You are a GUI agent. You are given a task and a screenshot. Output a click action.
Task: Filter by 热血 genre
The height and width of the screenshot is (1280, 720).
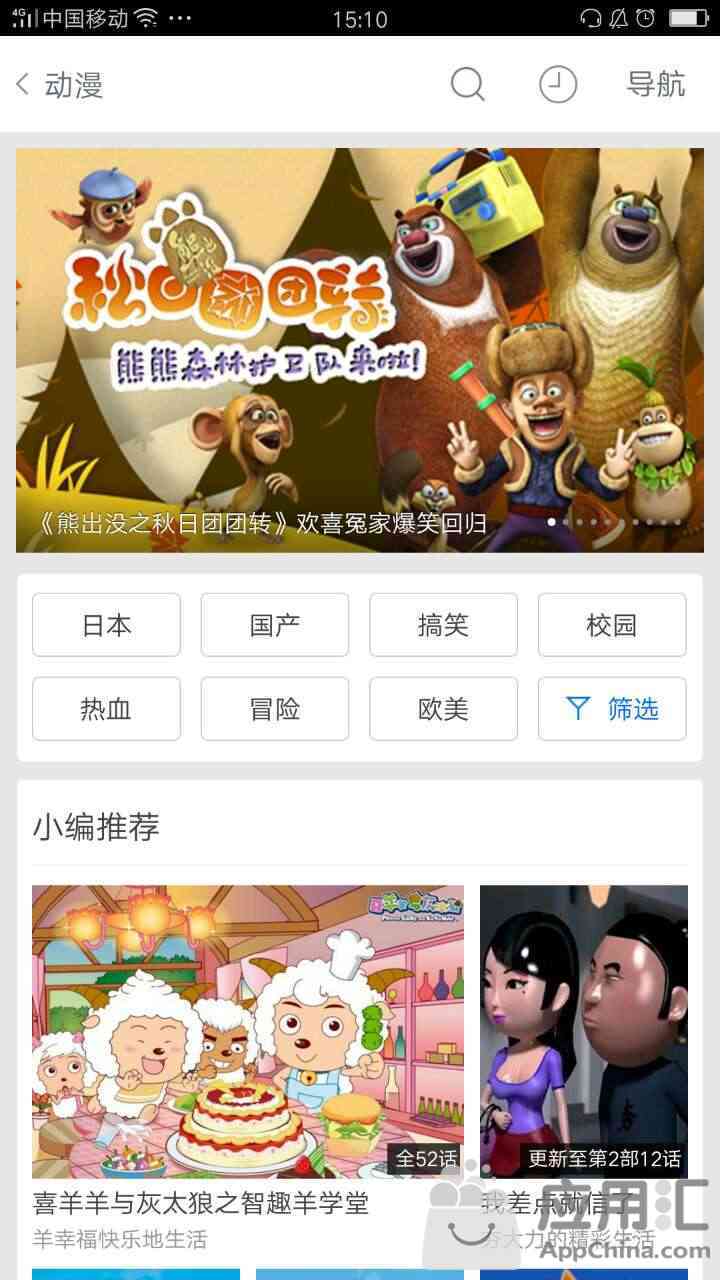(106, 709)
